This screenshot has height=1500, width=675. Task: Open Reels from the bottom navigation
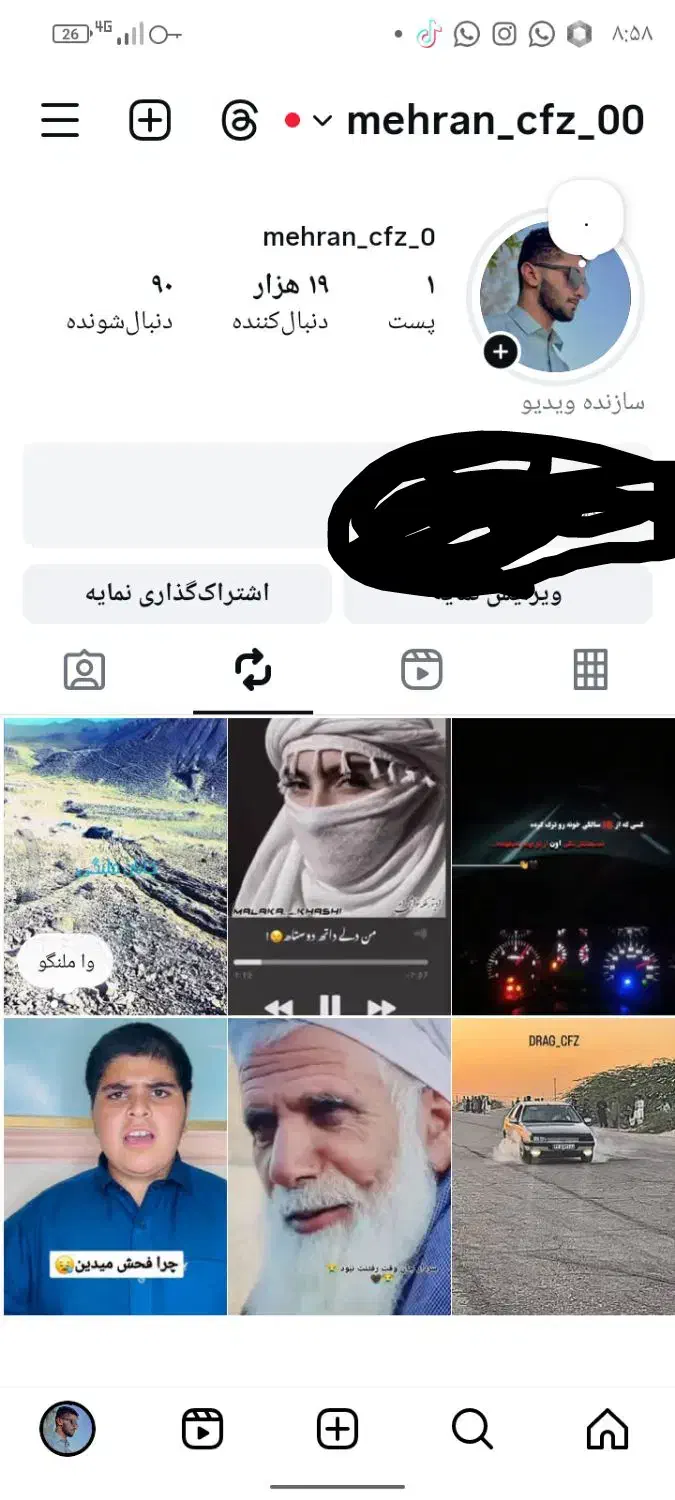(202, 1429)
